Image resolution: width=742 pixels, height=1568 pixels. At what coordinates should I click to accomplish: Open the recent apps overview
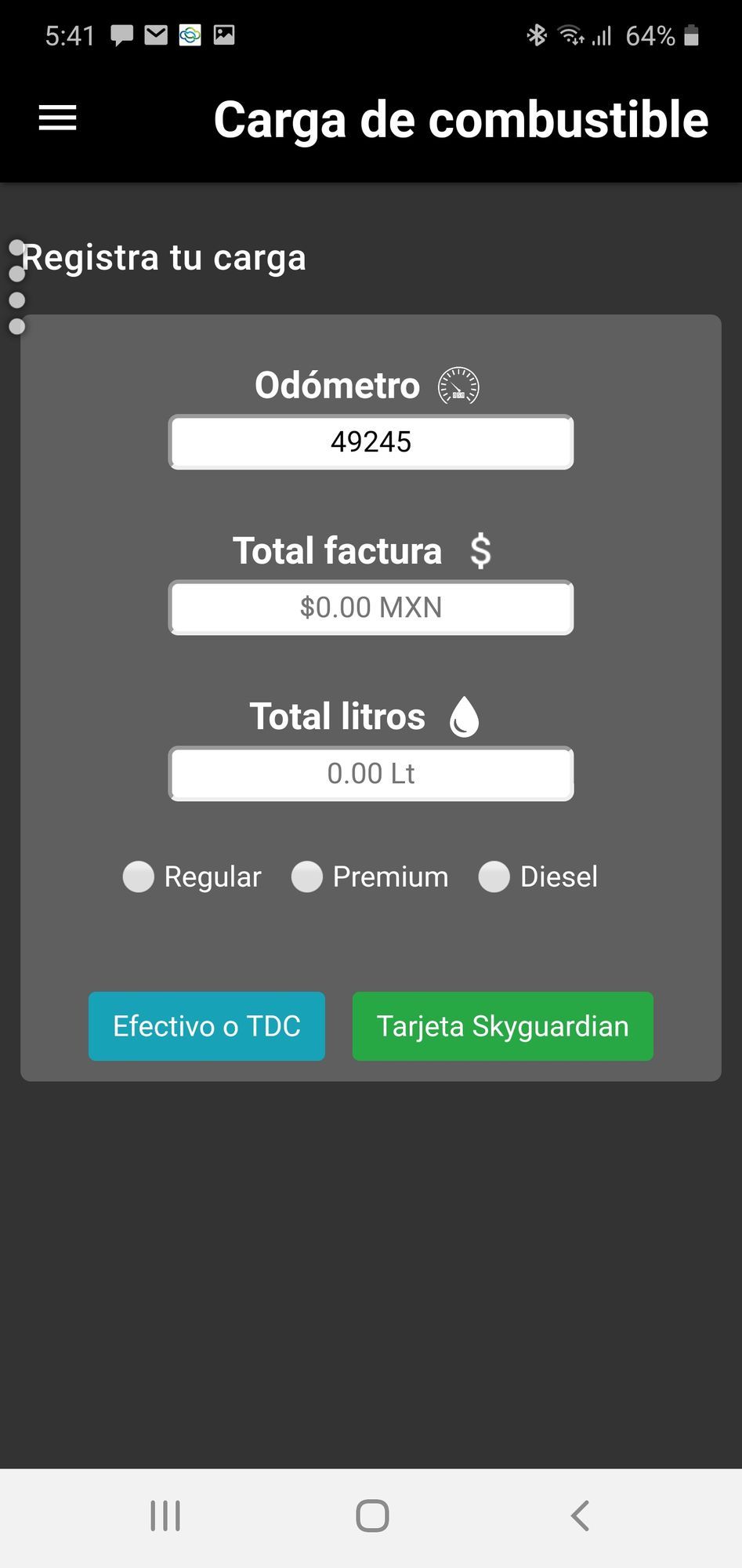coord(165,1515)
